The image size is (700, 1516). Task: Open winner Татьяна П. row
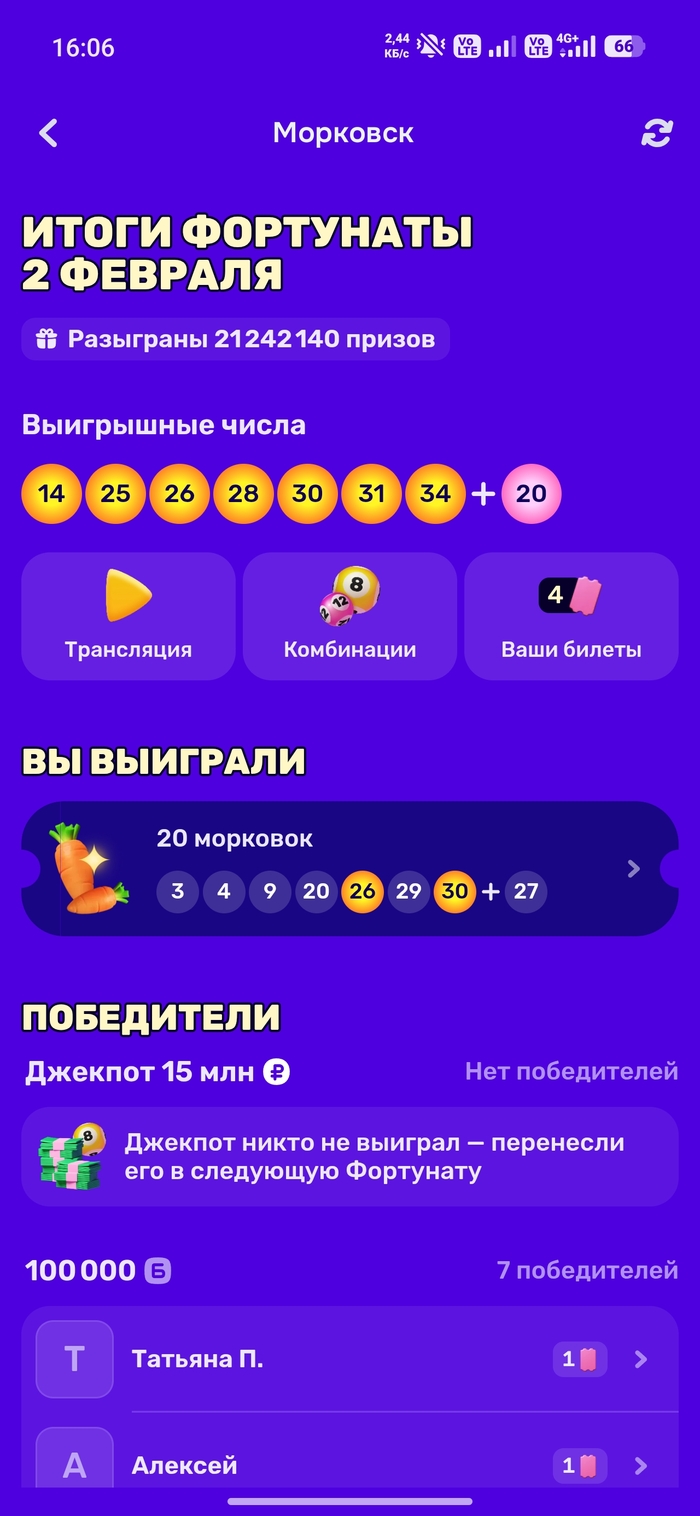coord(350,1359)
